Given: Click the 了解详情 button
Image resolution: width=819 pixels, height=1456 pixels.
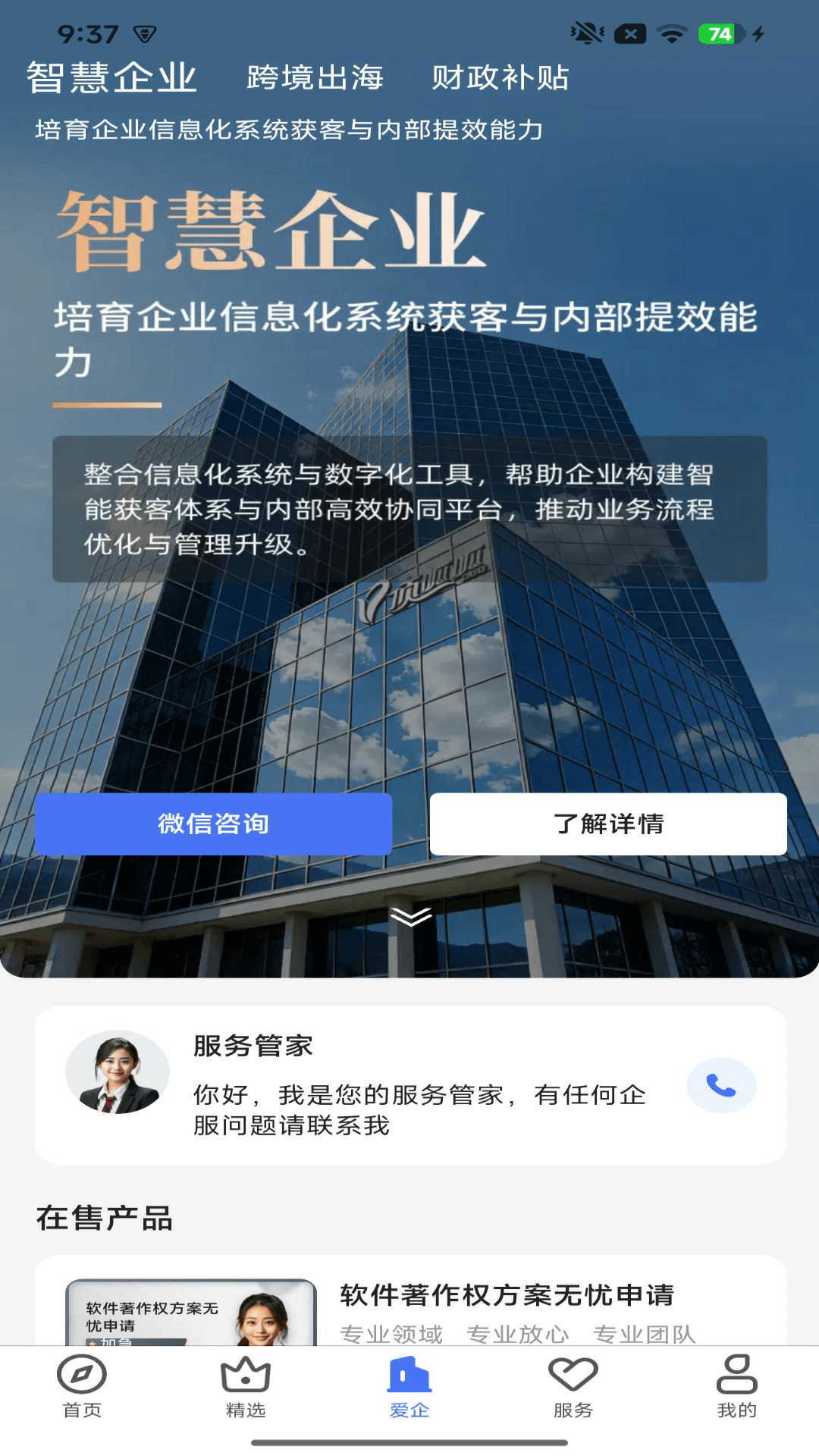Looking at the screenshot, I should pyautogui.click(x=607, y=824).
